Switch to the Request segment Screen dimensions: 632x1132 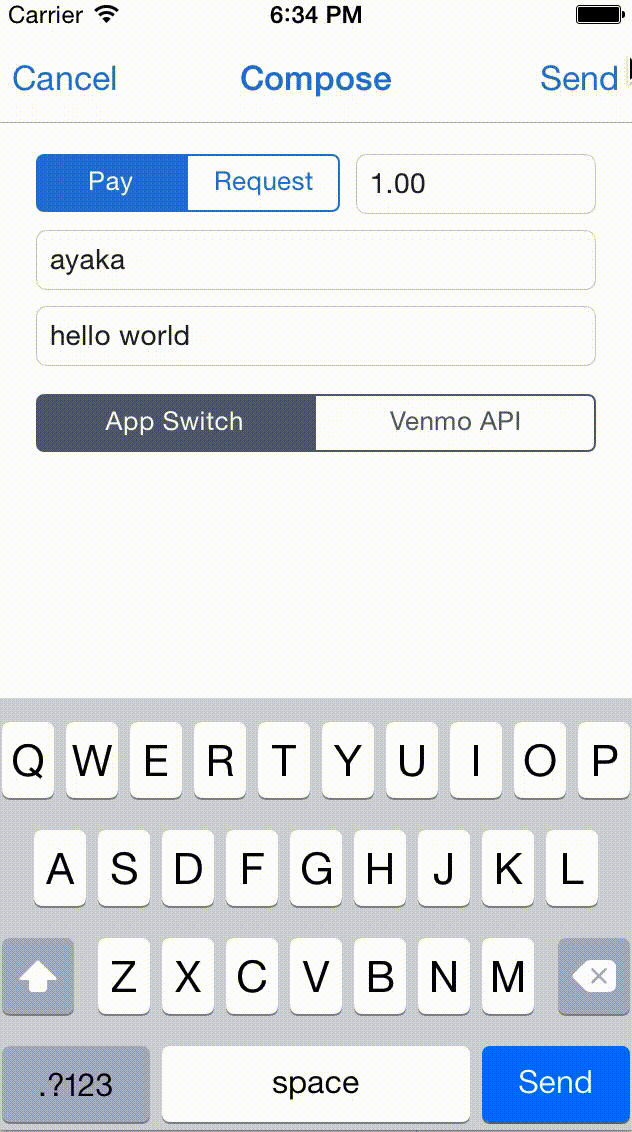(x=264, y=183)
